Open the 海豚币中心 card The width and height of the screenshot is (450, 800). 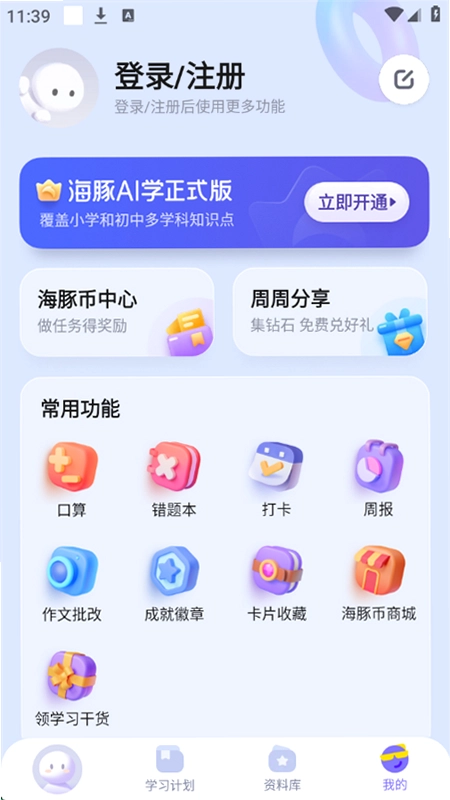point(117,312)
